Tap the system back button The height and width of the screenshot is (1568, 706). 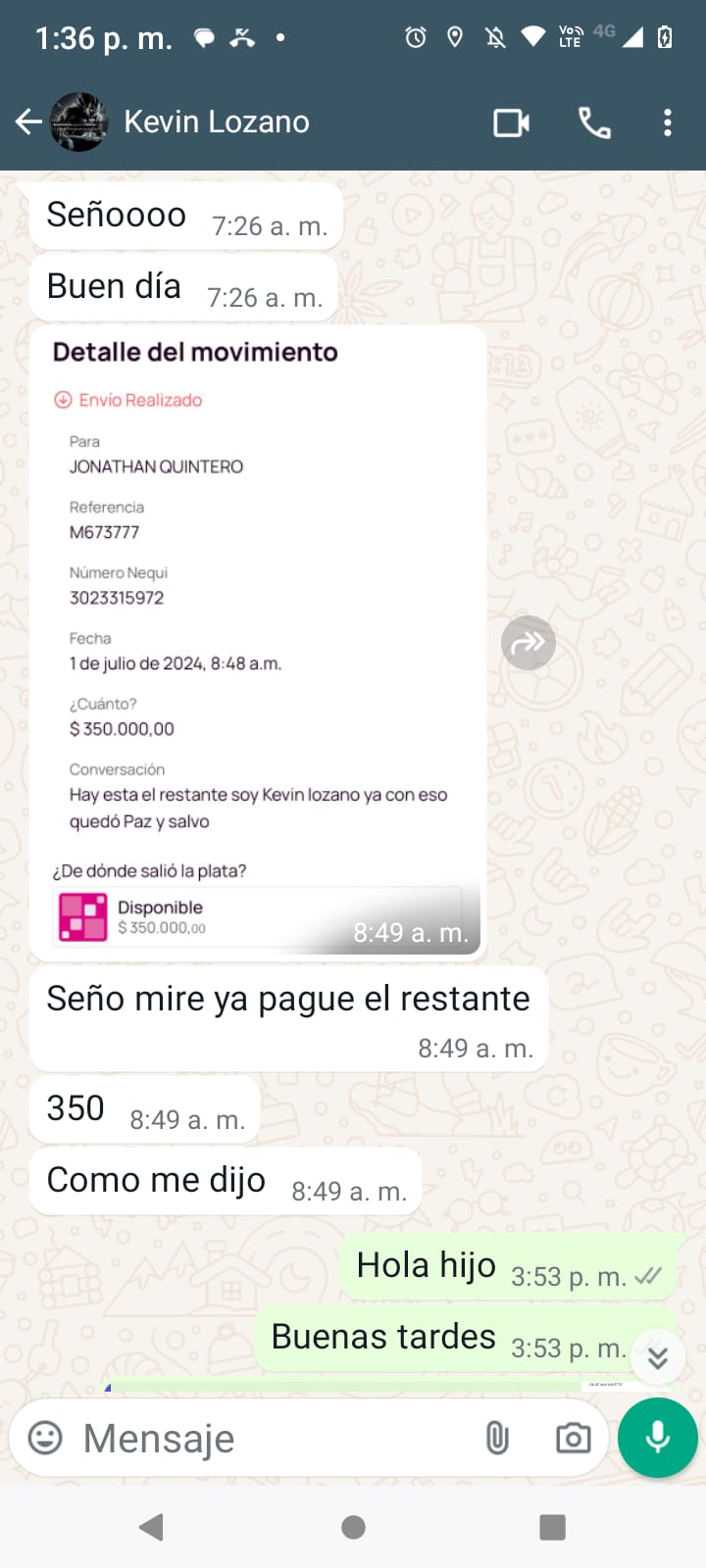pyautogui.click(x=151, y=1527)
